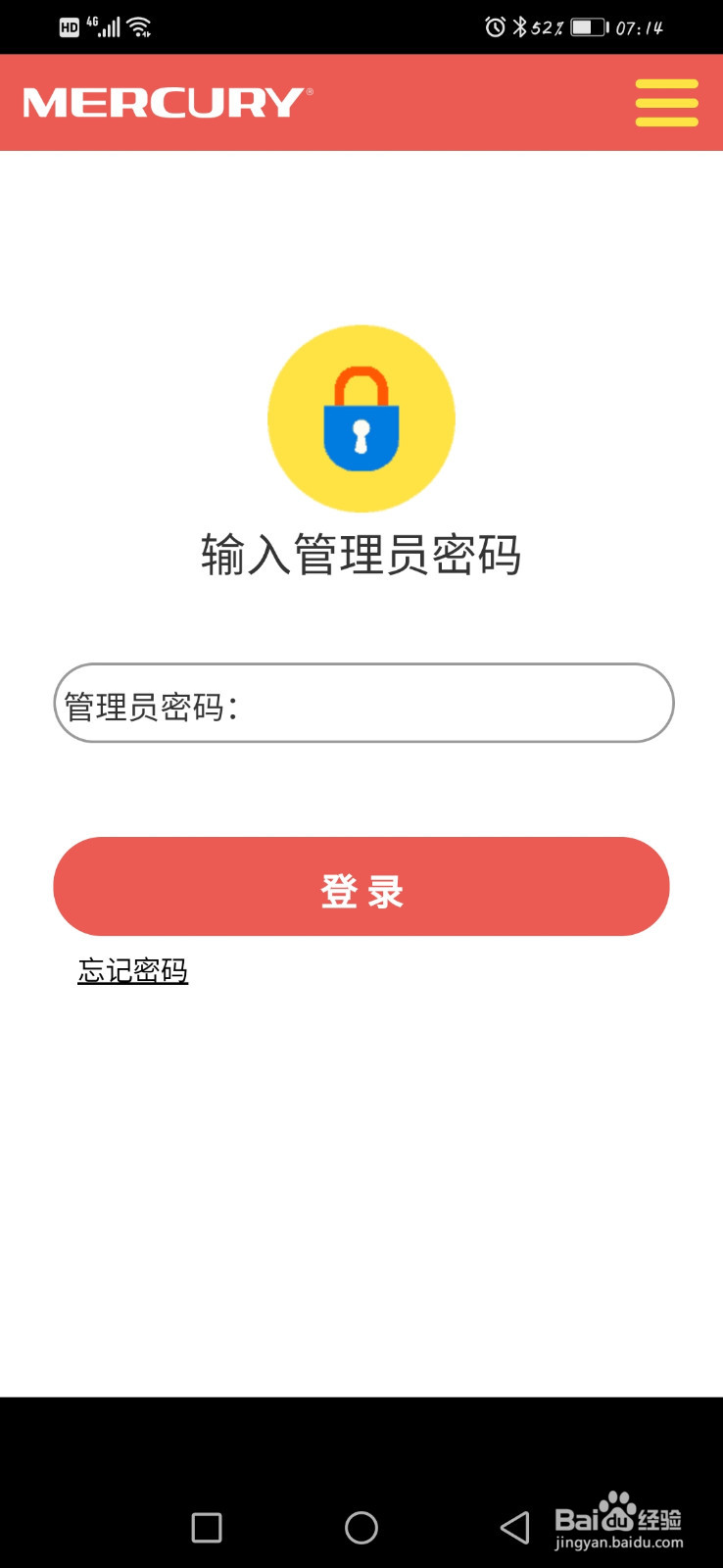Tap the HD indicator in status bar

69,26
